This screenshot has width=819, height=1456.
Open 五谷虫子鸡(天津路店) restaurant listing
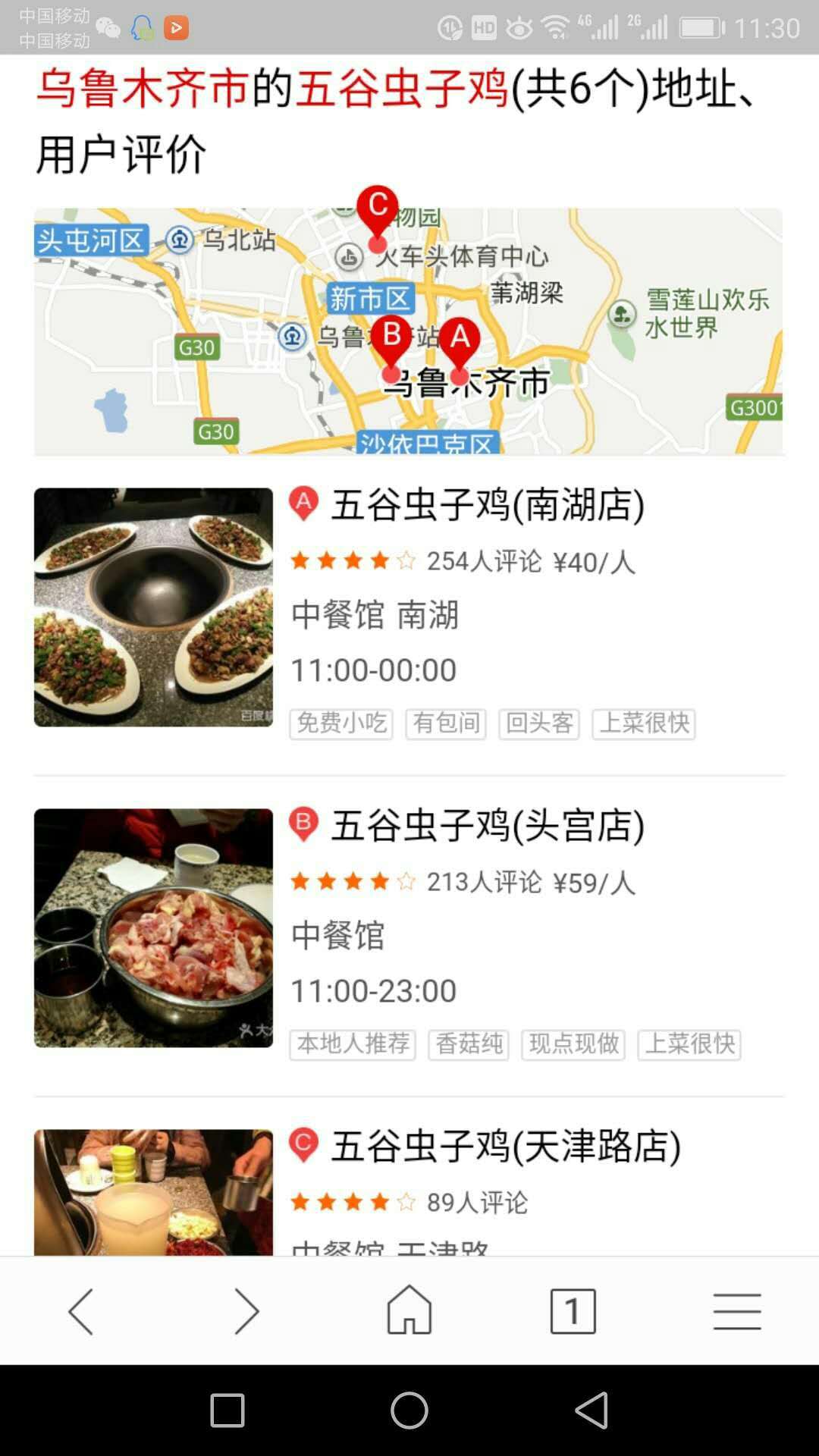[506, 1147]
